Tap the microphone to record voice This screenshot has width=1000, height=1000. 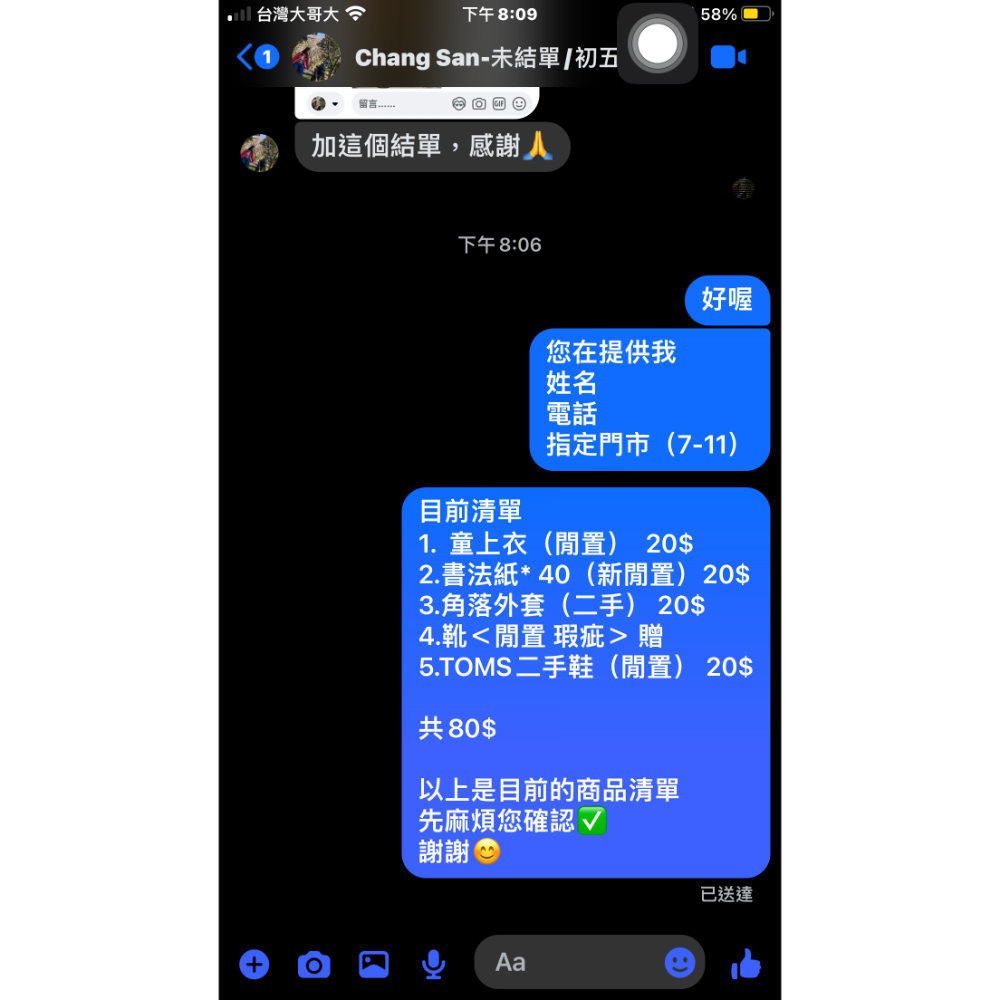(433, 964)
